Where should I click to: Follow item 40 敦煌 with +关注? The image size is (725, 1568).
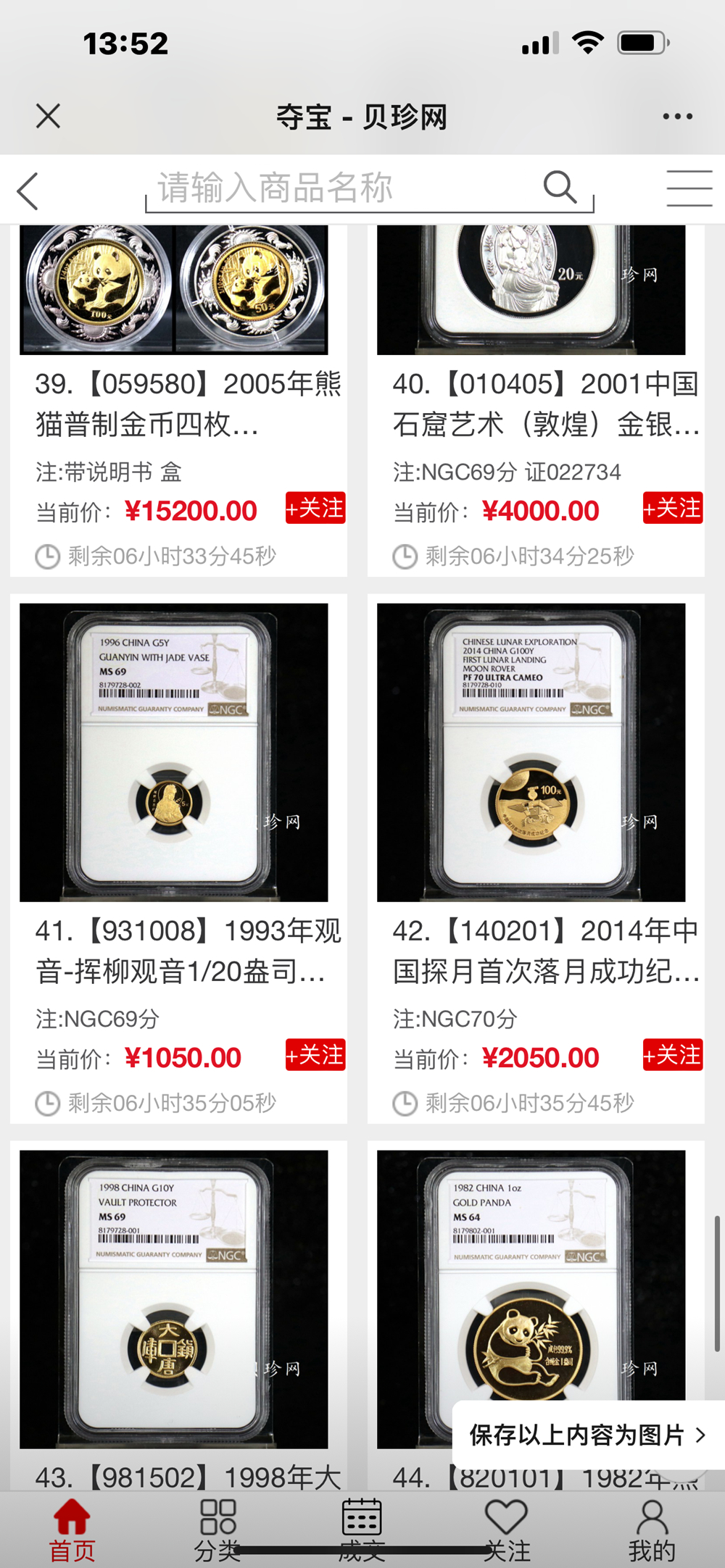click(x=673, y=508)
